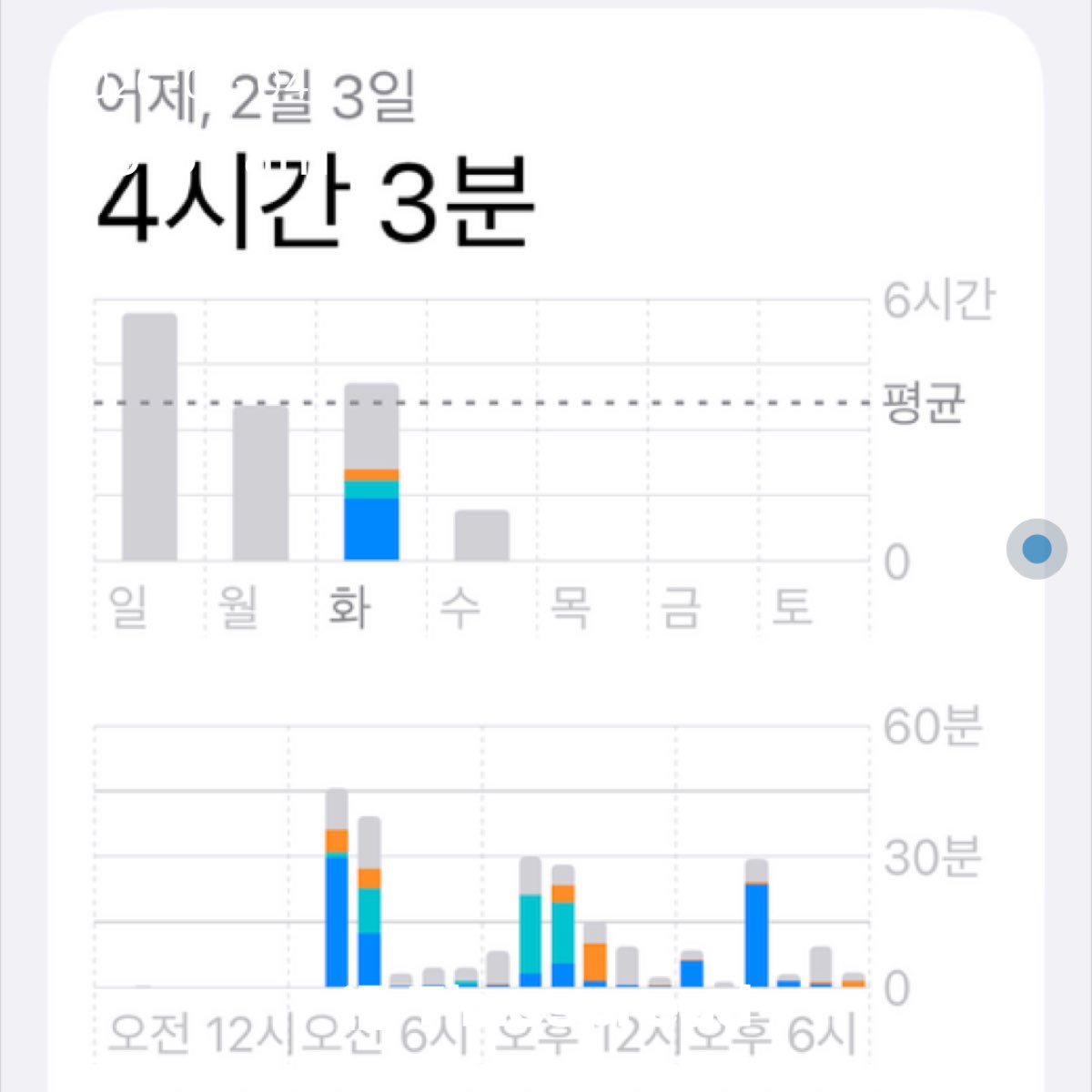Select Monday's usage bar

pos(260,482)
